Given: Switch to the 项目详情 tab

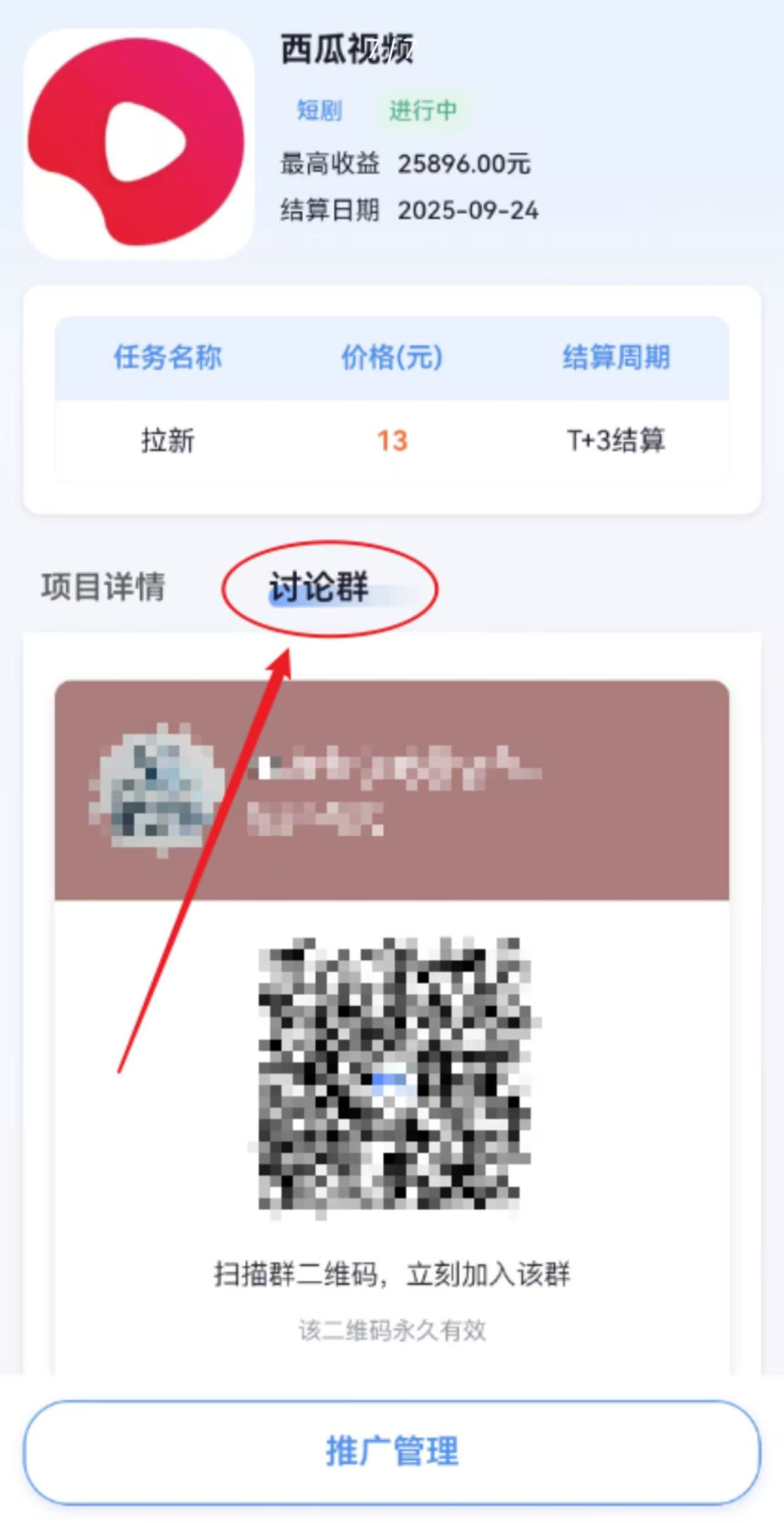Looking at the screenshot, I should pos(103,587).
